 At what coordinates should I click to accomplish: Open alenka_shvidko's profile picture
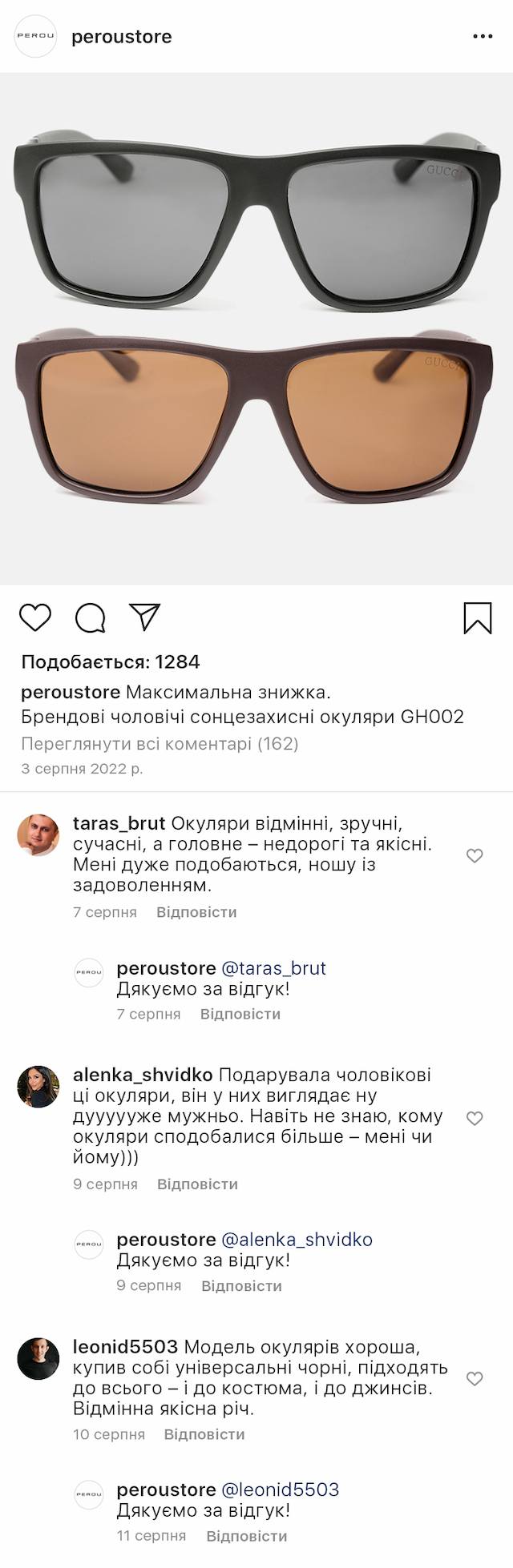38,1086
